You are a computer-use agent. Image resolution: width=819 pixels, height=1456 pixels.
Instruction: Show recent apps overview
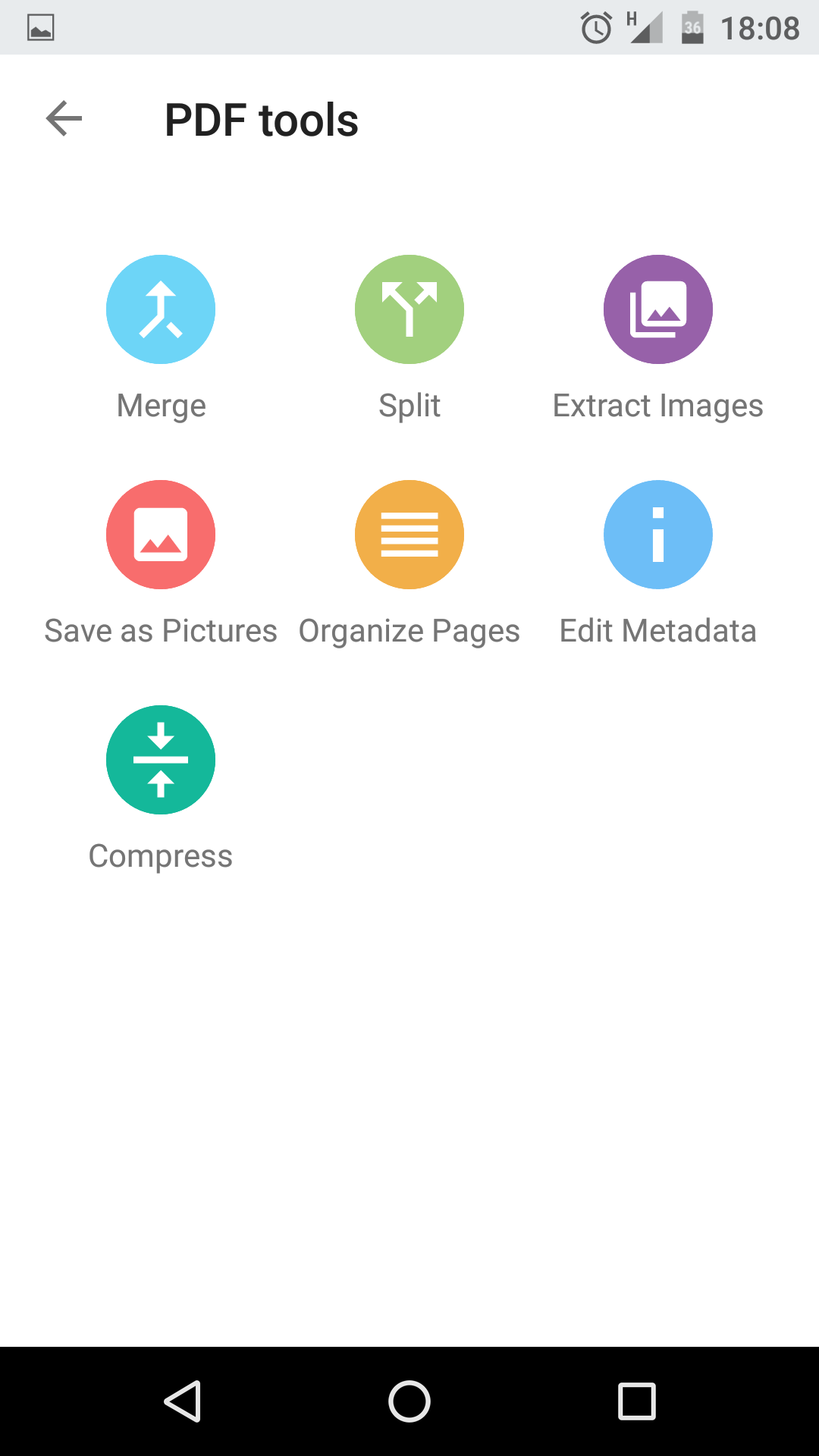coord(637,1401)
